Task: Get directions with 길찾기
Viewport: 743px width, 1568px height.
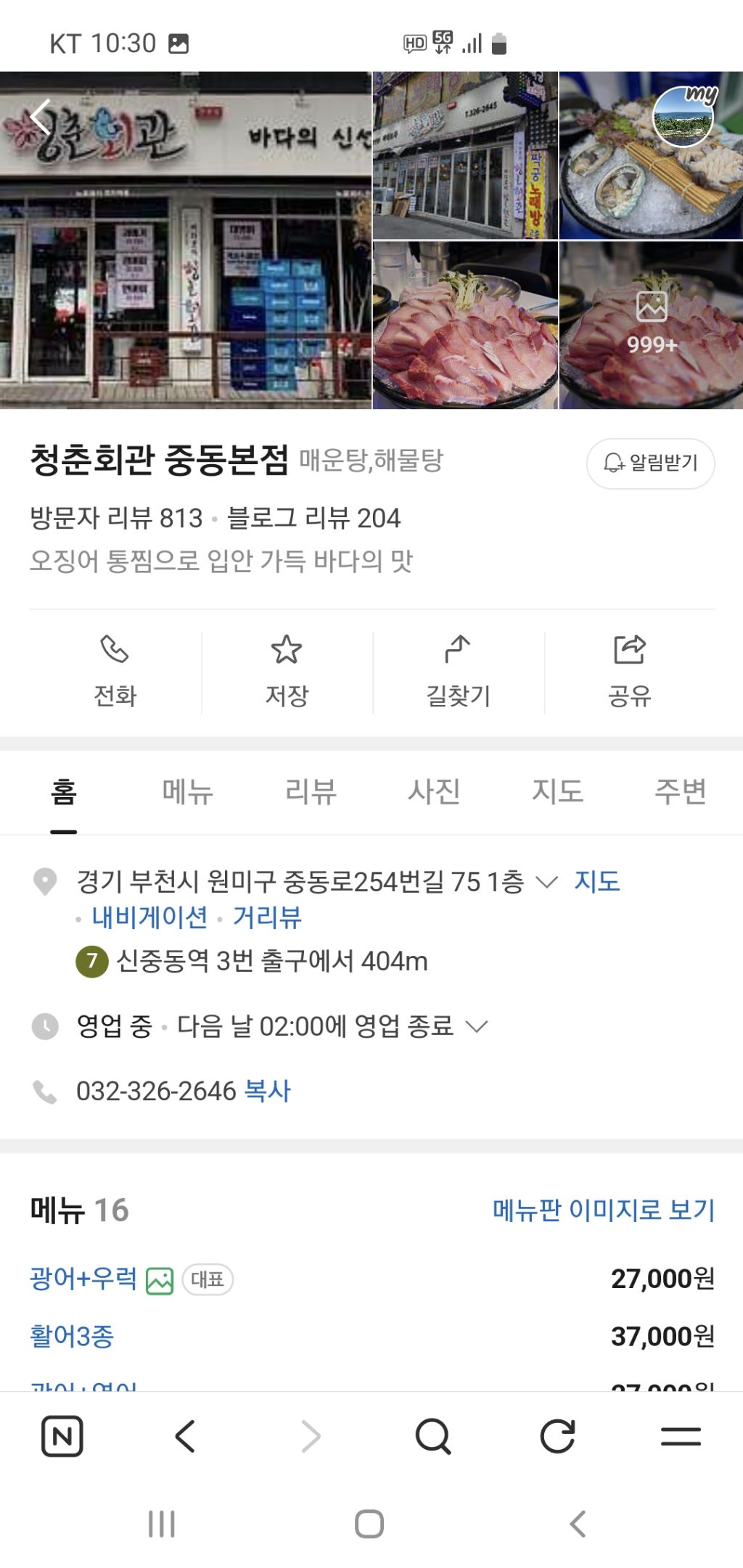Action: [458, 672]
